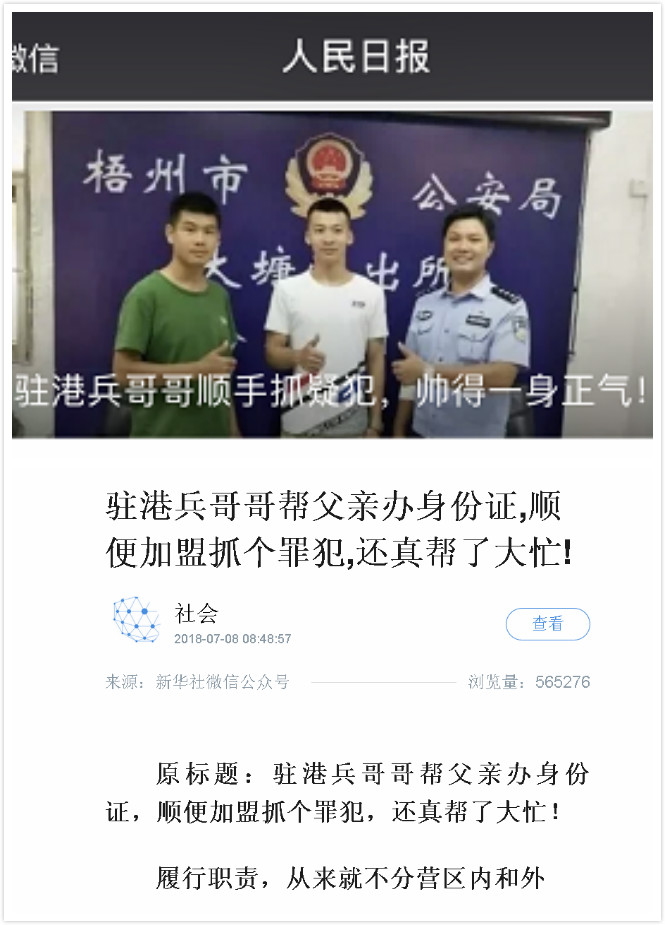The height and width of the screenshot is (925, 665).
Task: Go back to 微信
Action: click(x=34, y=58)
